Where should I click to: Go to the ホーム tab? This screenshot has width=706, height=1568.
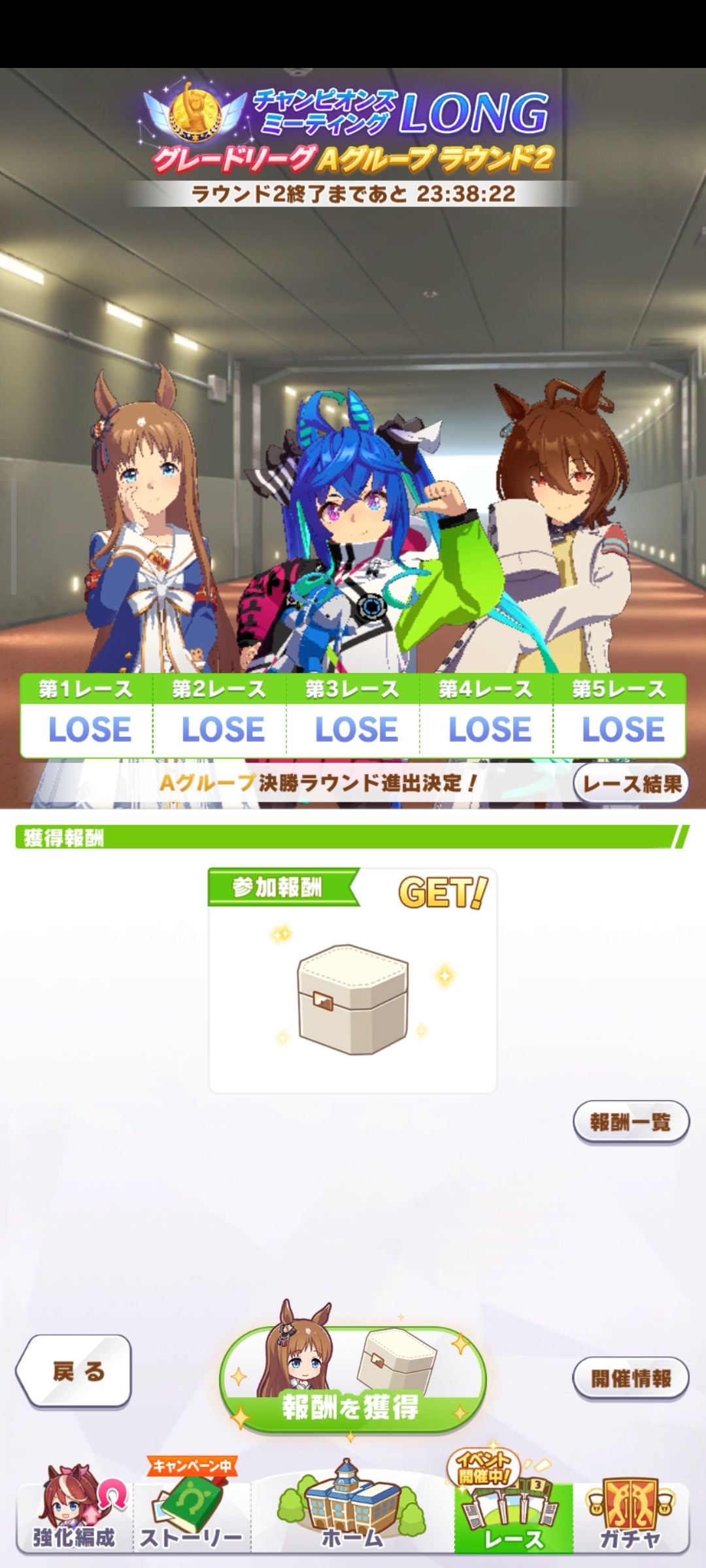pos(352,1517)
